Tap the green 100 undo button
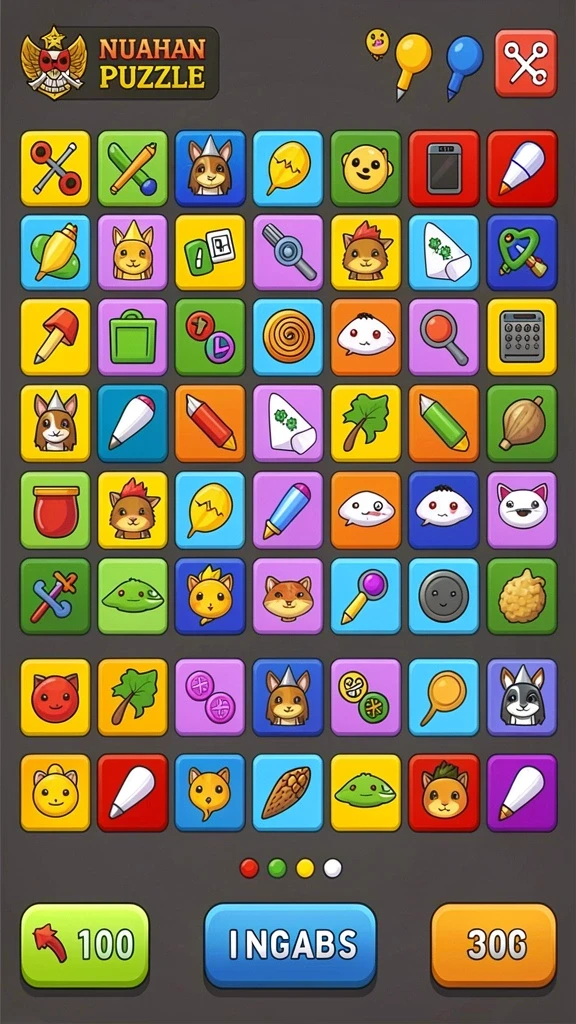Screen dimensions: 576x1024 tap(85, 945)
